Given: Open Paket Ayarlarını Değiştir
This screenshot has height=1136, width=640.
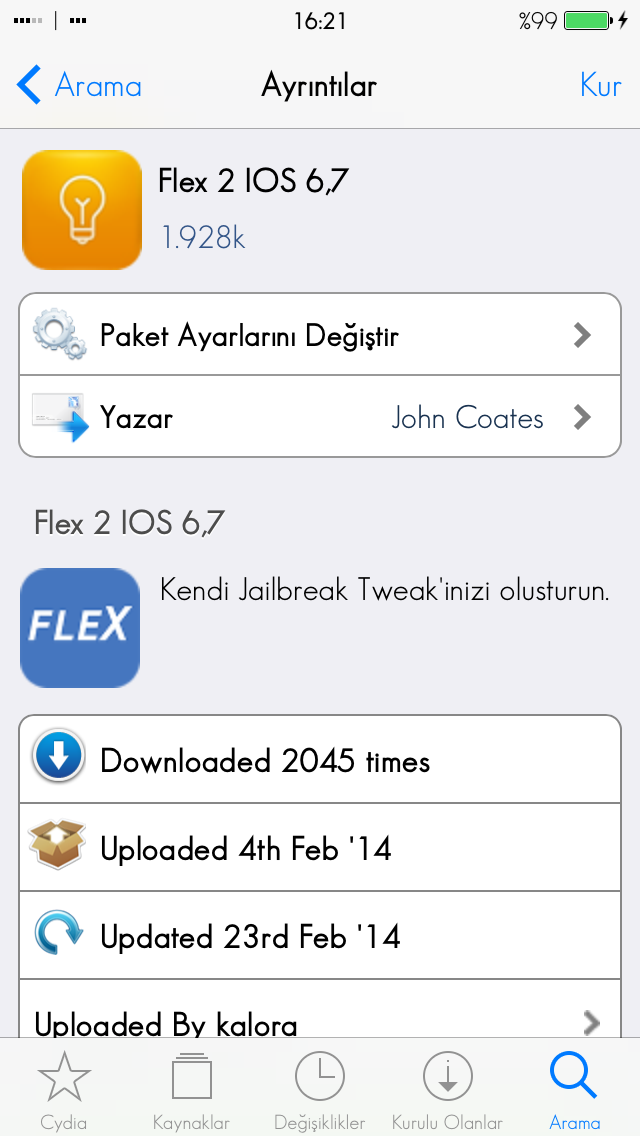Looking at the screenshot, I should click(x=320, y=335).
